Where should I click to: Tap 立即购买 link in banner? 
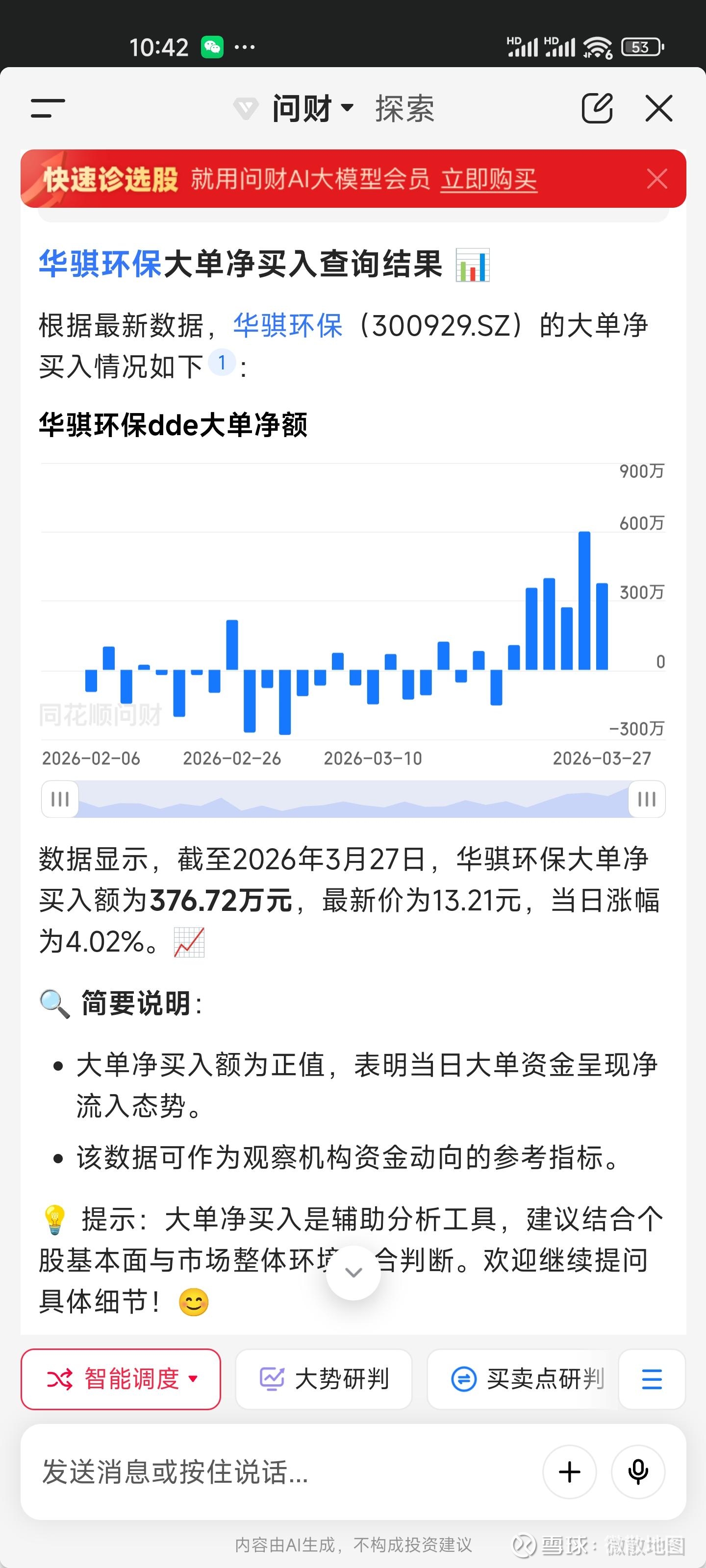pos(488,179)
